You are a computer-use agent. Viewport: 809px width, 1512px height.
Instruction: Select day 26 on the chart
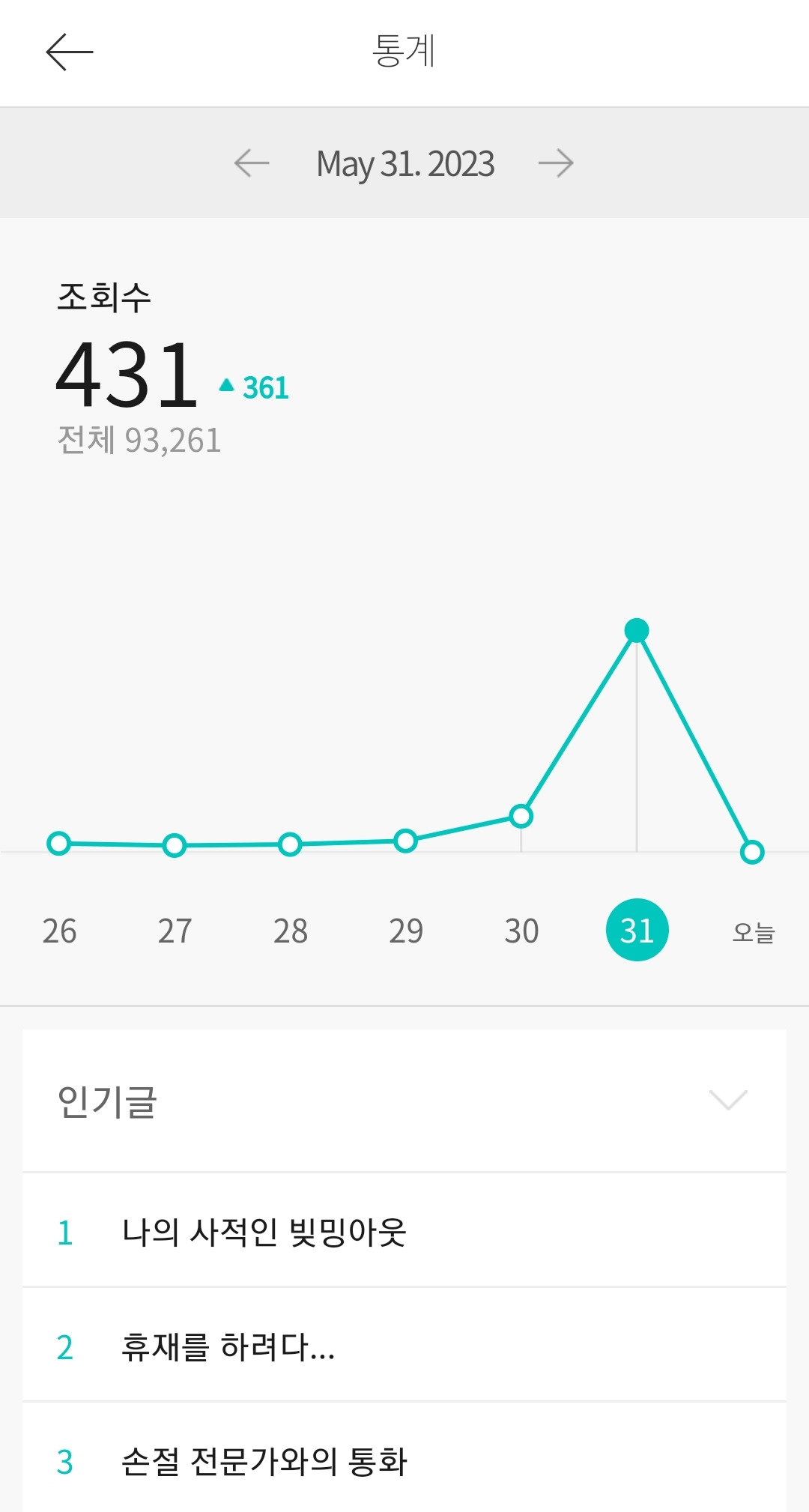(x=59, y=931)
